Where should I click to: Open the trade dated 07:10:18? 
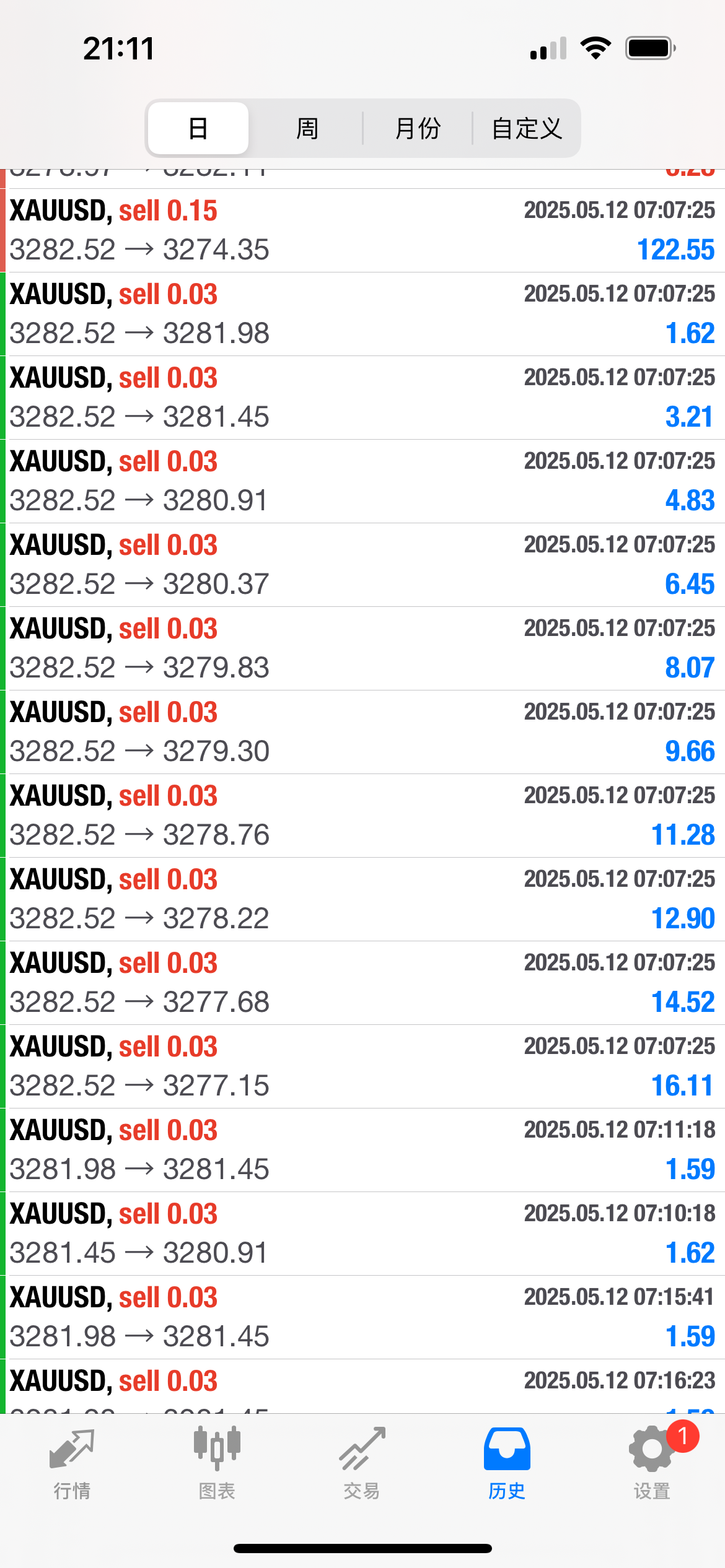362,1234
